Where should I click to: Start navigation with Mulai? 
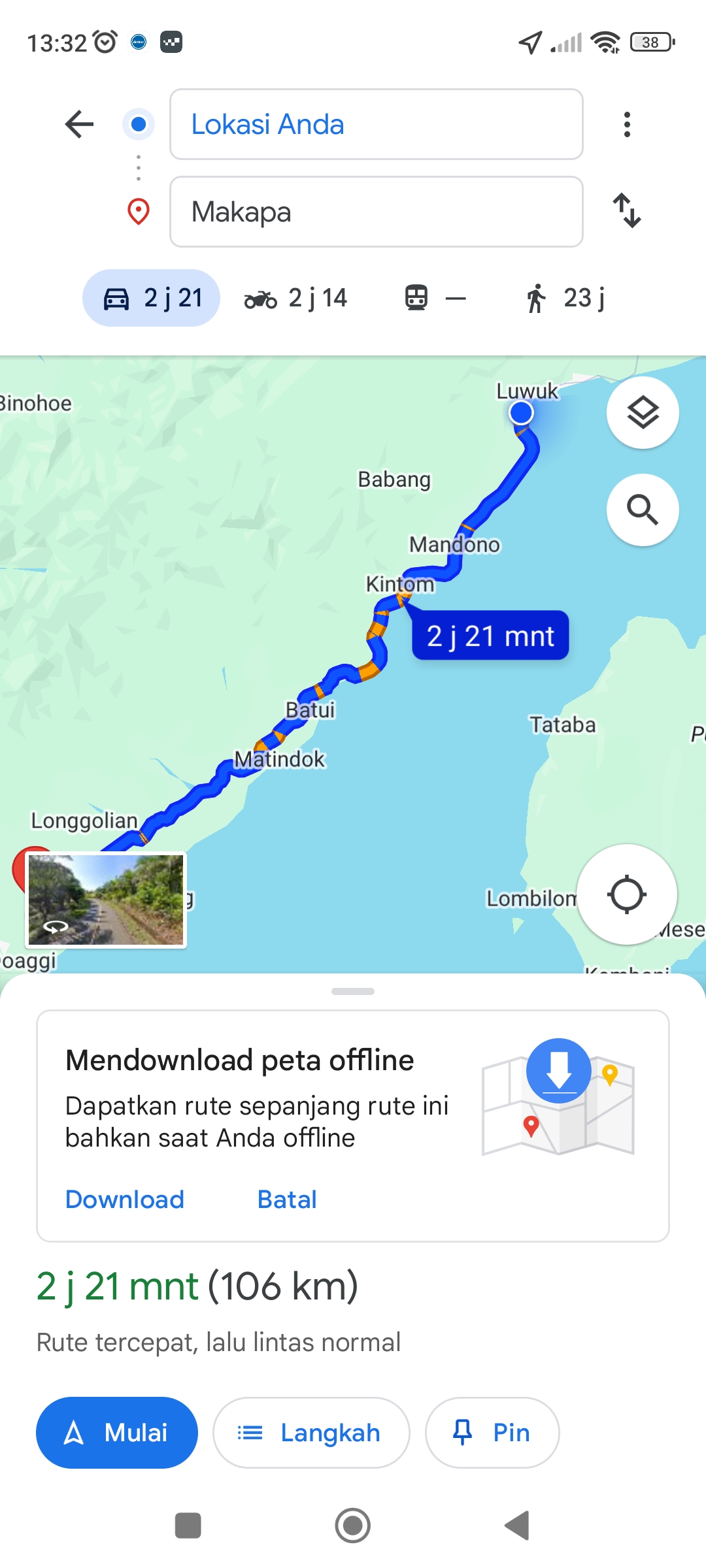117,1433
